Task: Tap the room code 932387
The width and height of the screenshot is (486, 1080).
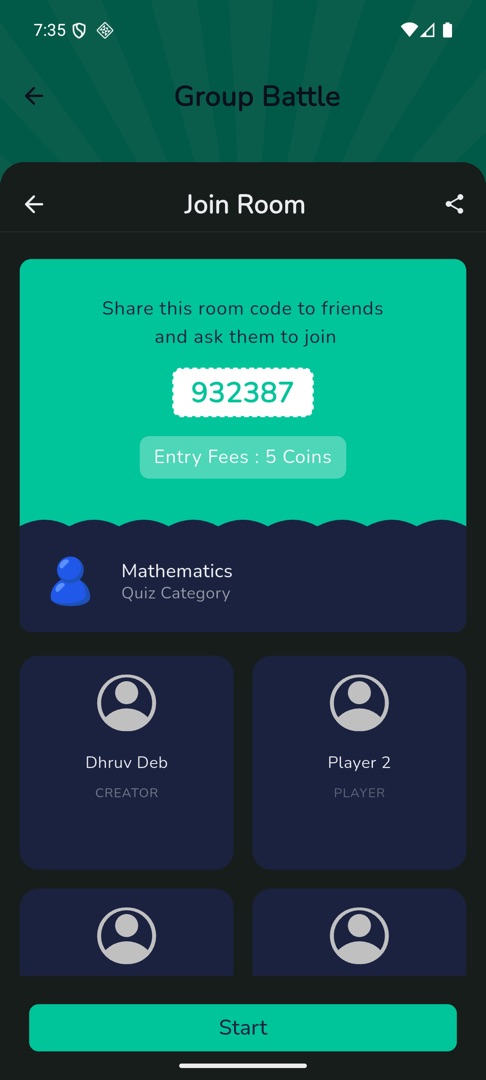Action: coord(243,392)
